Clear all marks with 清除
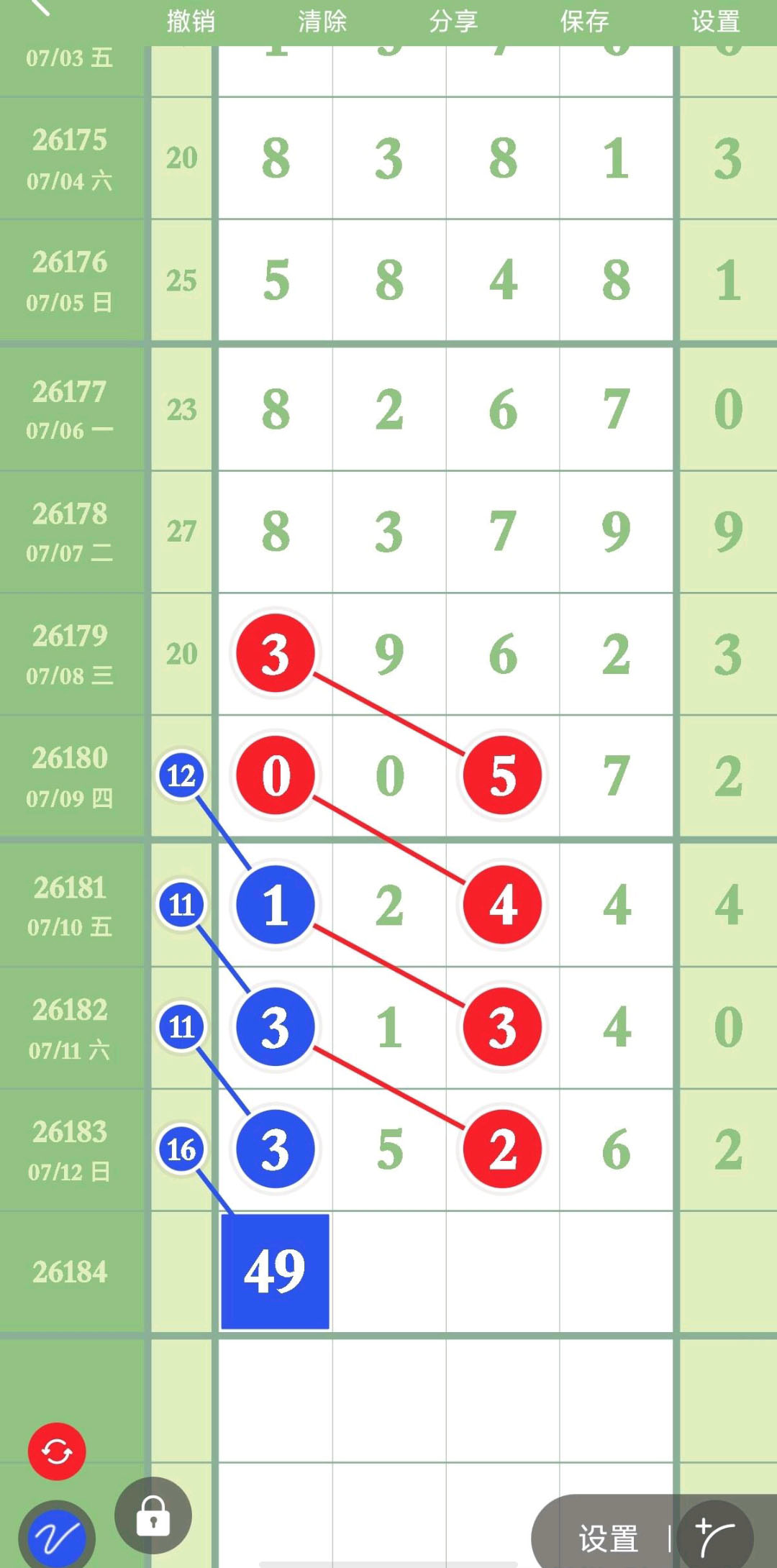The image size is (777, 1568). tap(322, 22)
